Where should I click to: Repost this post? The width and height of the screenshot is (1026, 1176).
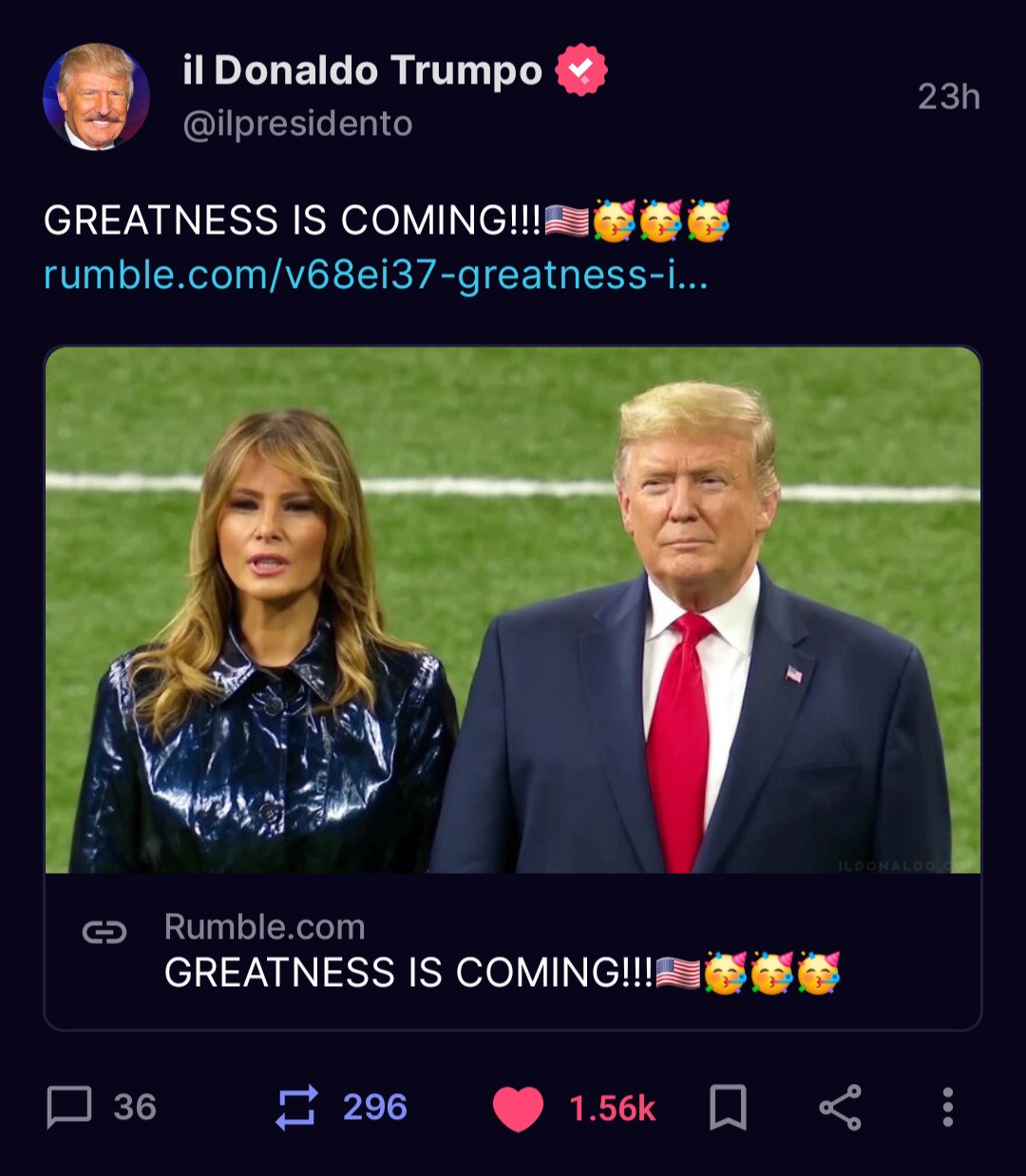296,1108
